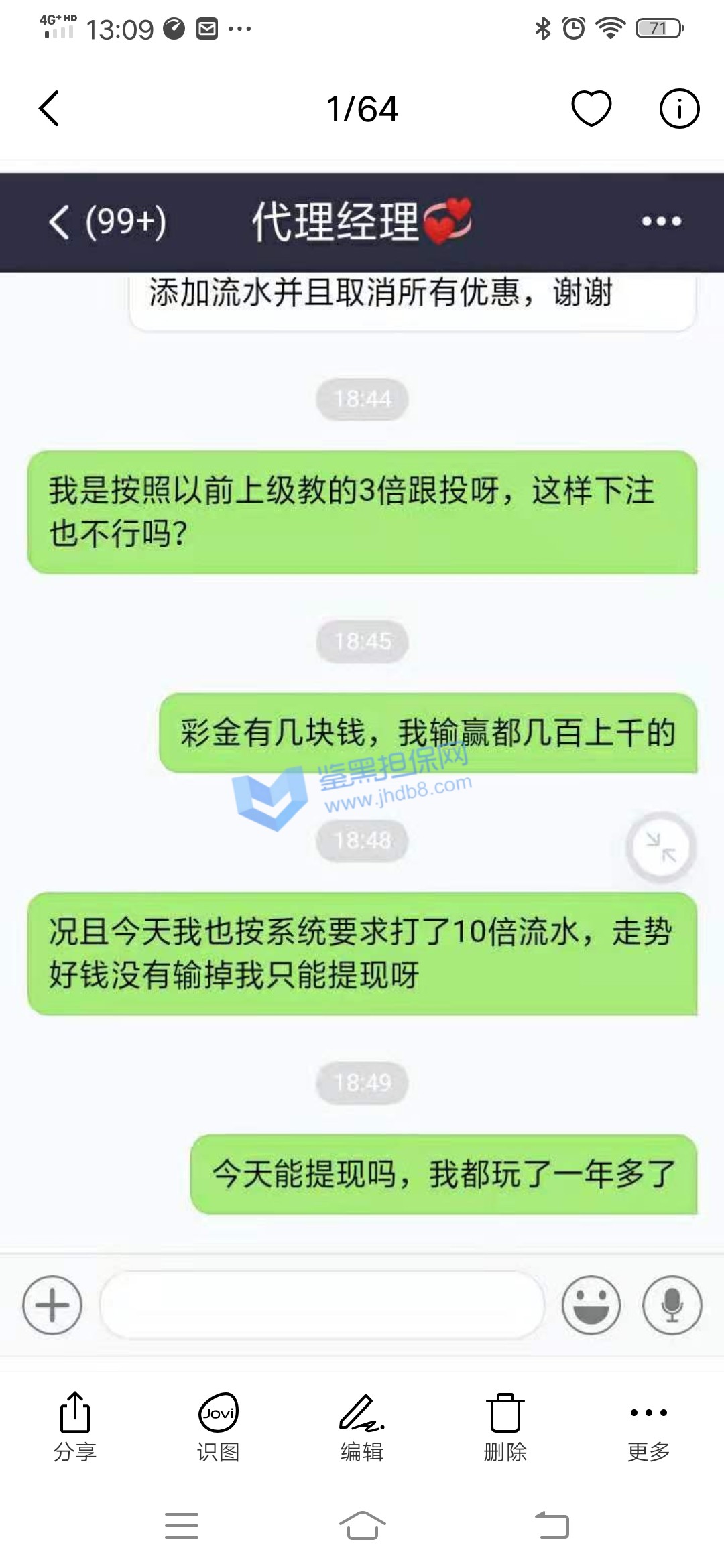Open recent apps from navigation bar

[182, 1526]
